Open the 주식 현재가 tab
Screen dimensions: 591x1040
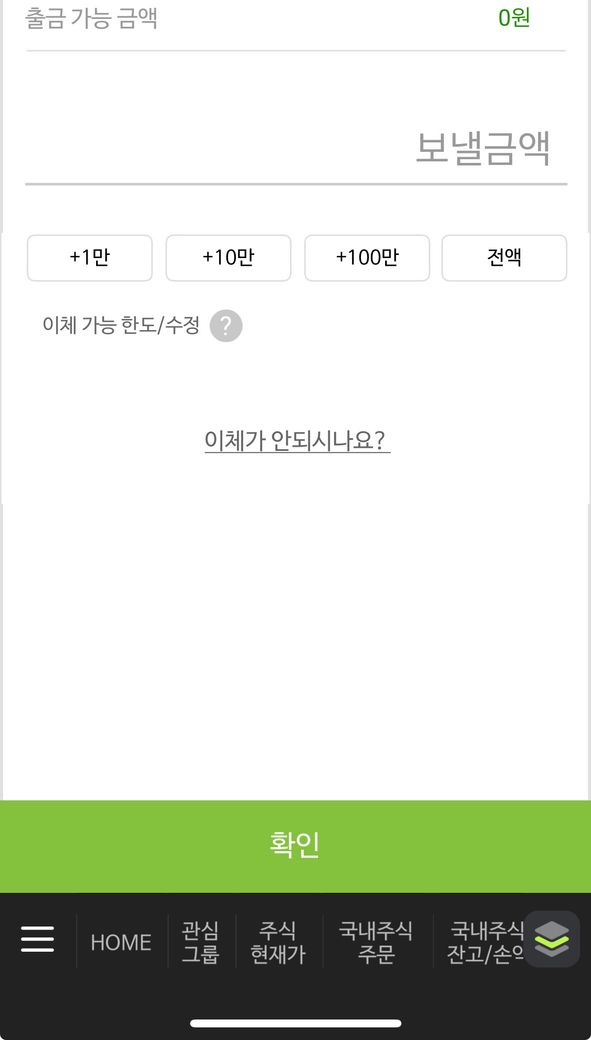tap(279, 942)
